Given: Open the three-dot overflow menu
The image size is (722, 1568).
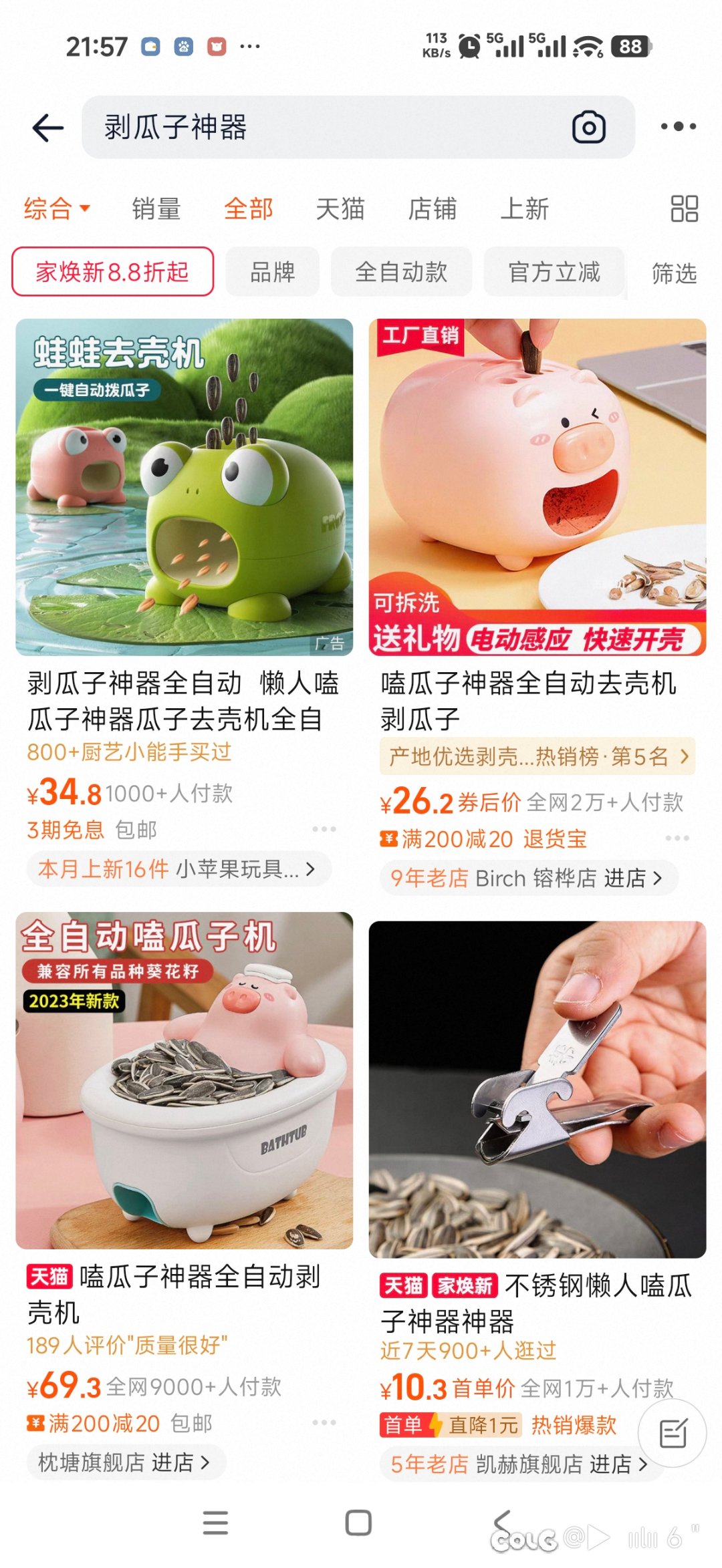Looking at the screenshot, I should [x=678, y=127].
